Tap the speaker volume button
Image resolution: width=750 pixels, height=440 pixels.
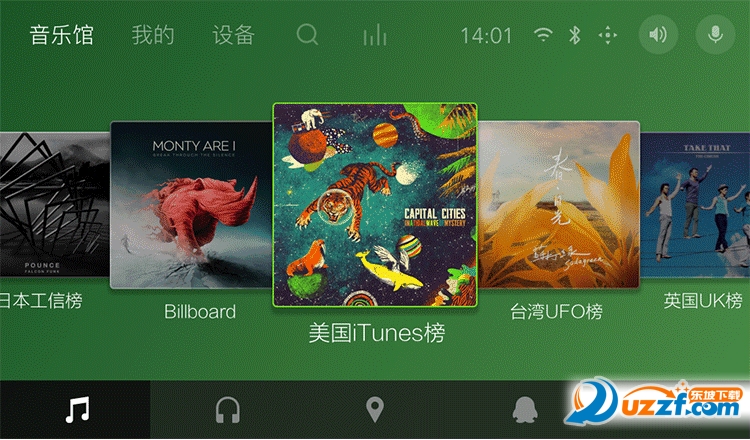[x=658, y=36]
